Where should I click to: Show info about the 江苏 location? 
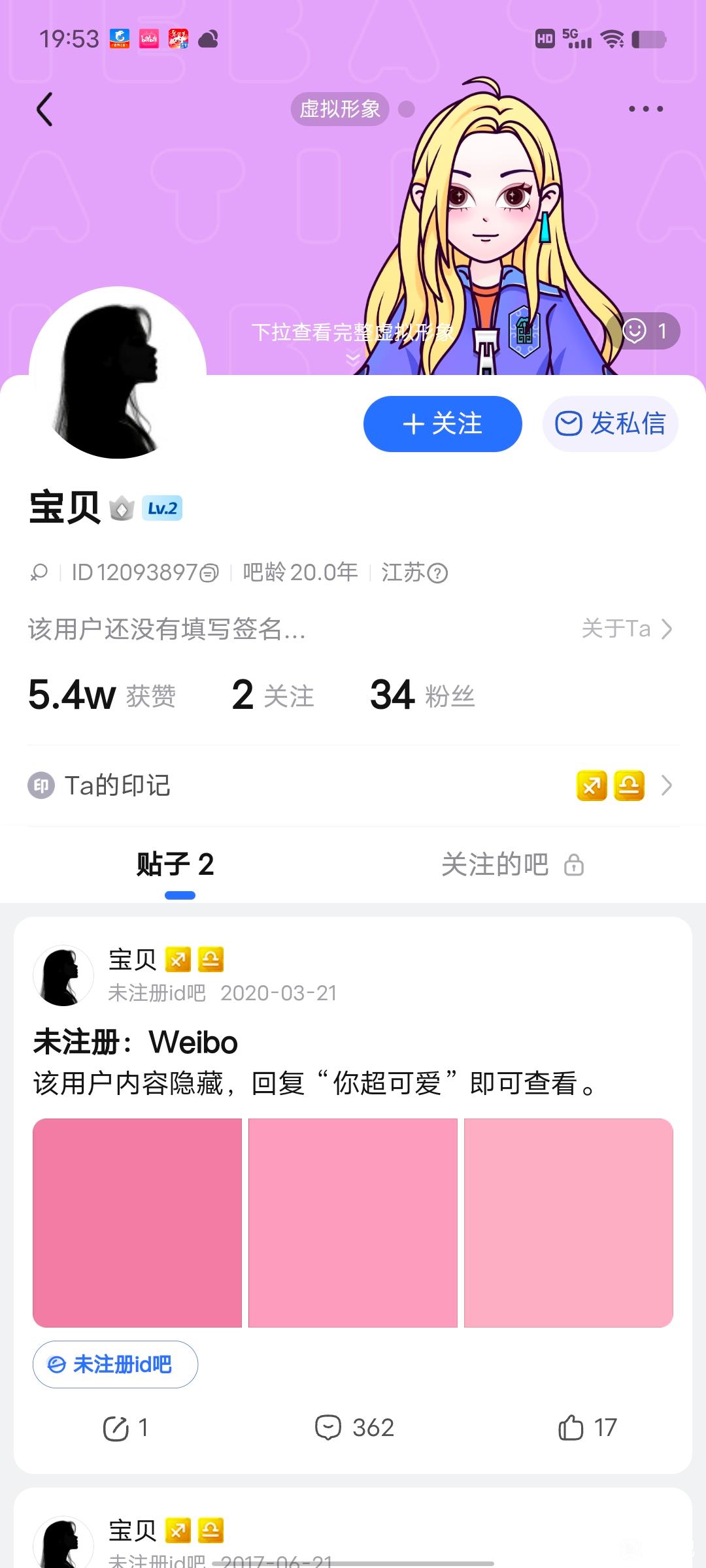click(437, 574)
